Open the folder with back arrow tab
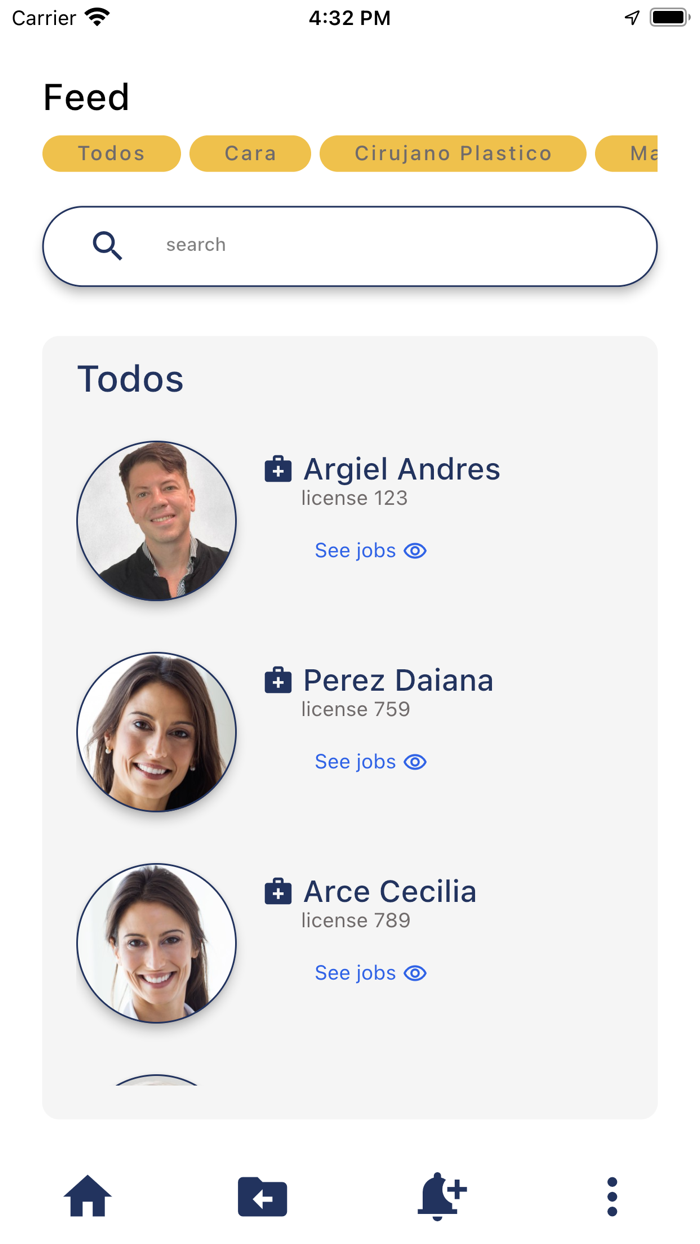Viewport: 700px width, 1244px height. [x=263, y=1196]
